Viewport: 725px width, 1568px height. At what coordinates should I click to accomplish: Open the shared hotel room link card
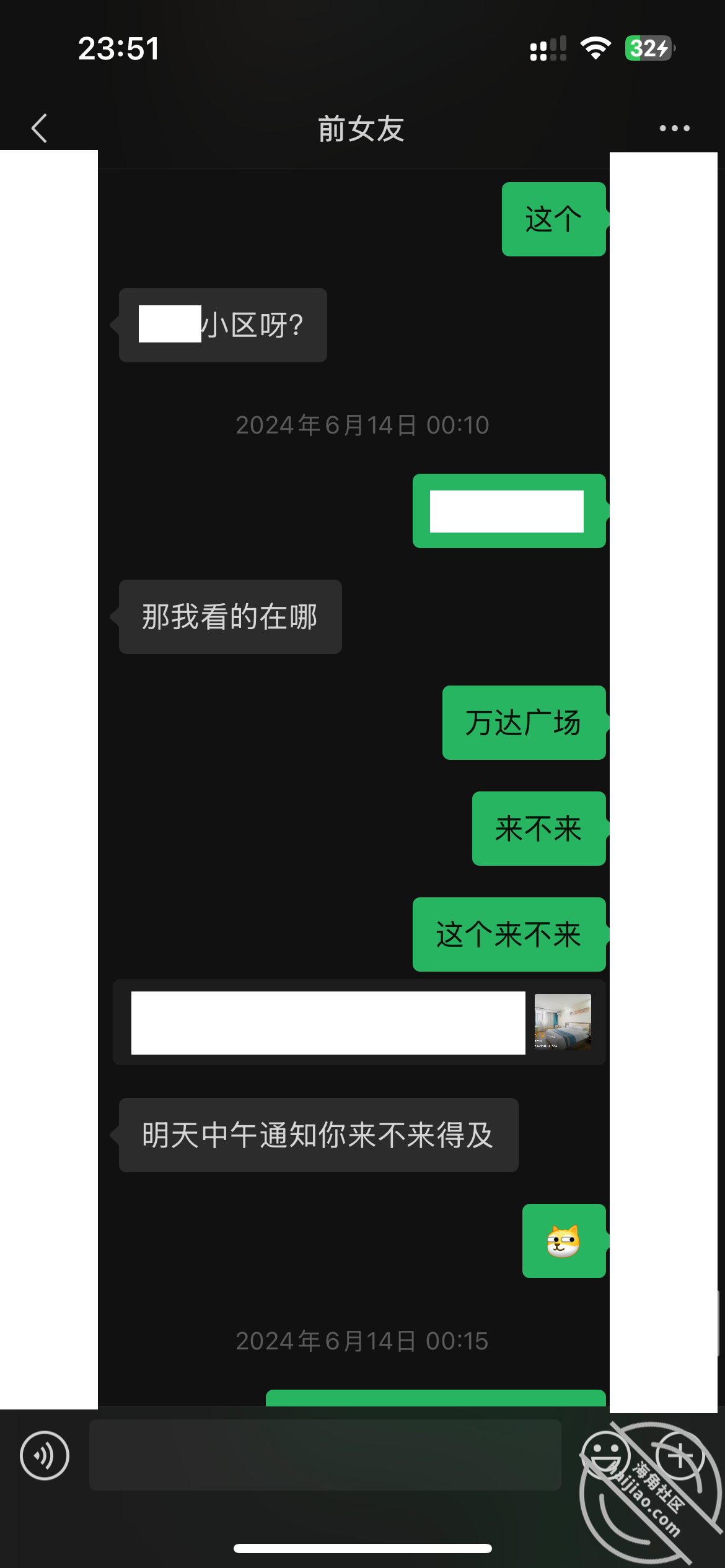tap(359, 1022)
